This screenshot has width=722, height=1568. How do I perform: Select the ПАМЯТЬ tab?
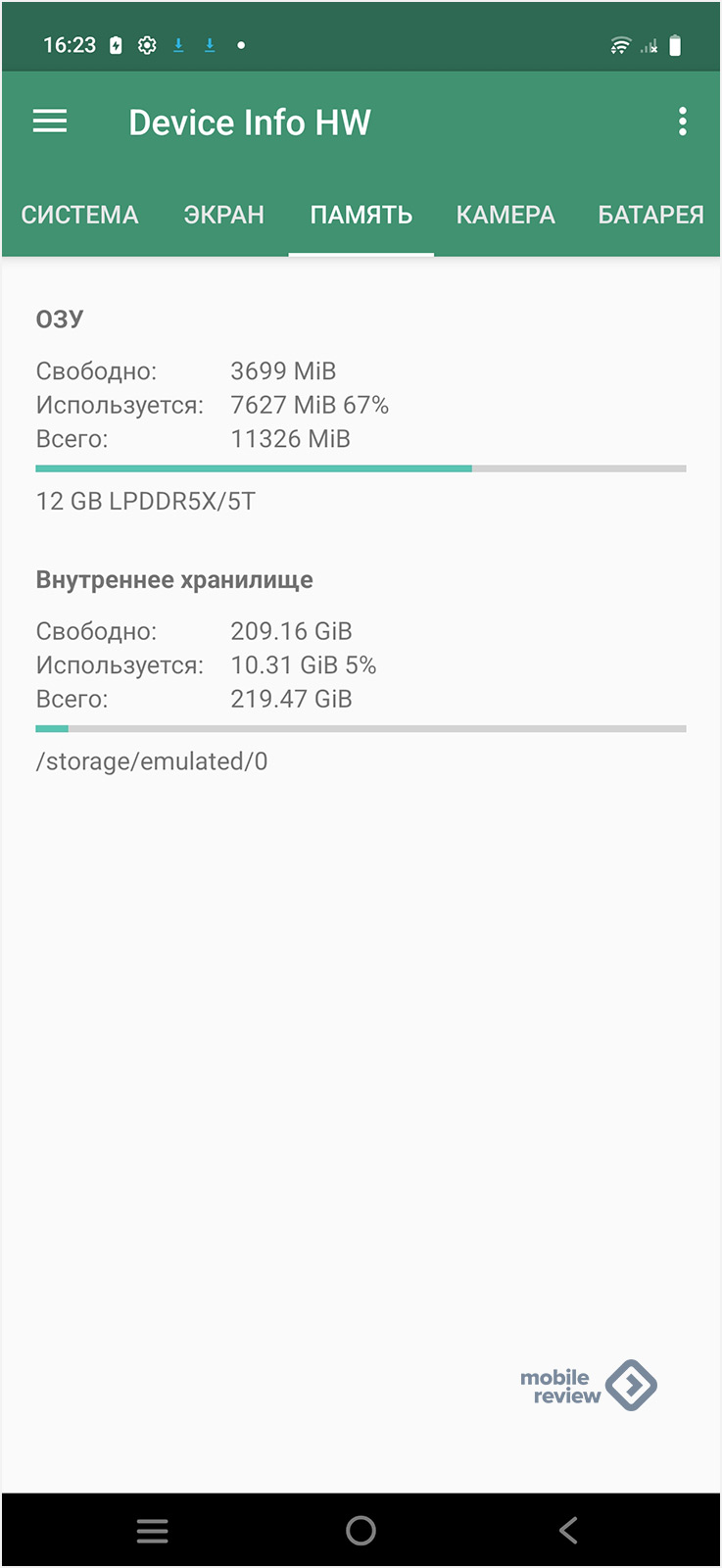[361, 216]
